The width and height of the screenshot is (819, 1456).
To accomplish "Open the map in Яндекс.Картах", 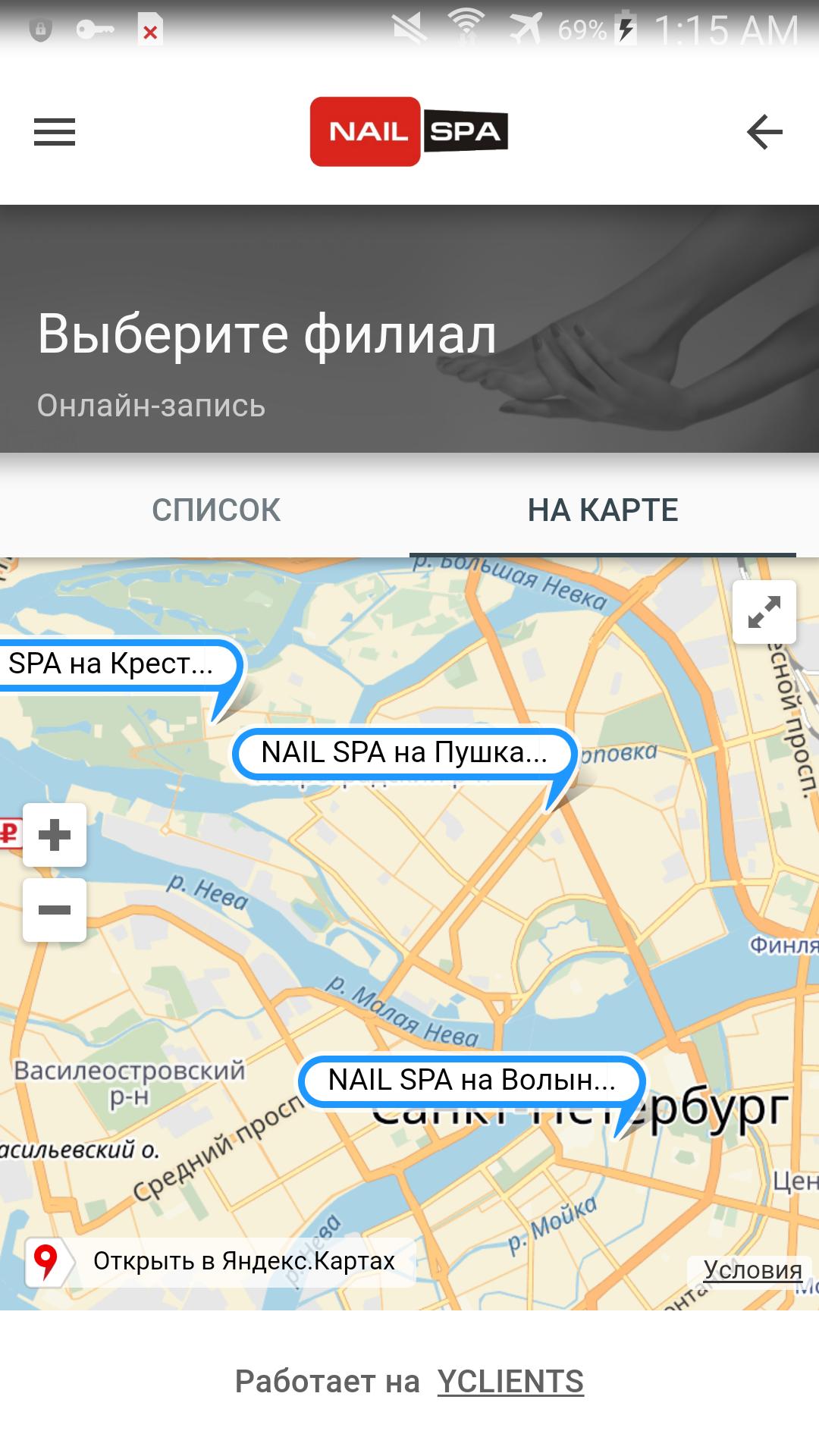I will click(220, 1261).
